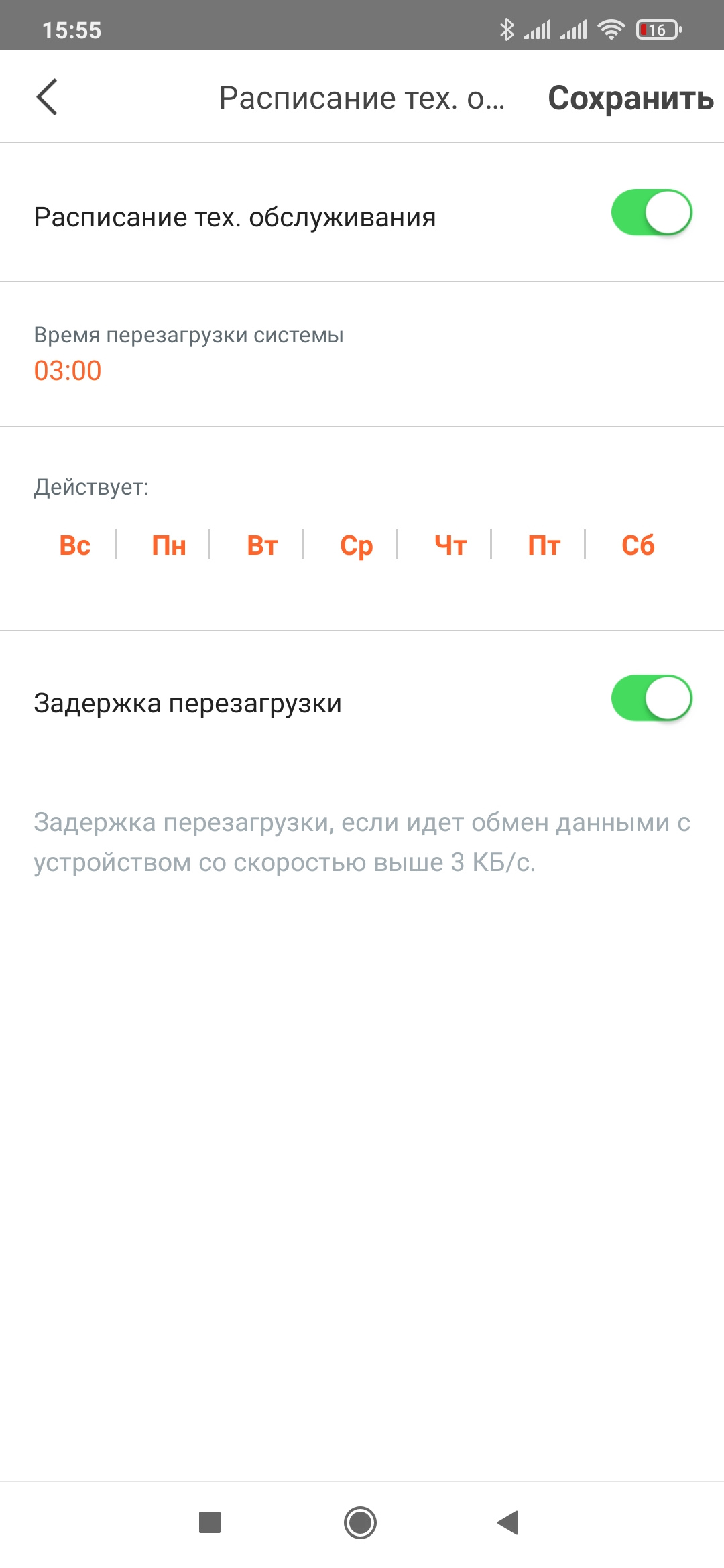The width and height of the screenshot is (724, 1568).
Task: Open the 03:00 system reboot time picker
Action: coord(68,370)
